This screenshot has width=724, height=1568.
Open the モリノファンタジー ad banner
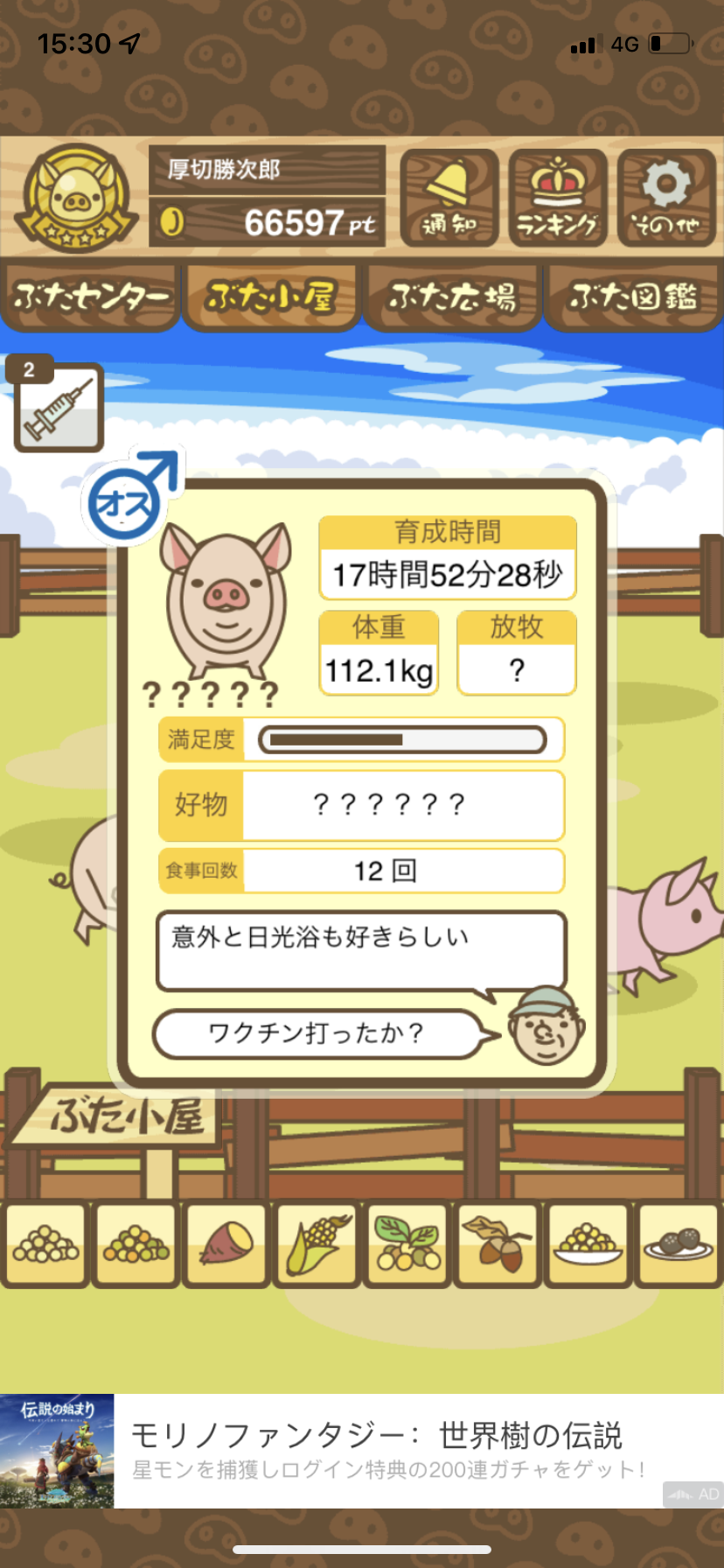click(362, 1451)
